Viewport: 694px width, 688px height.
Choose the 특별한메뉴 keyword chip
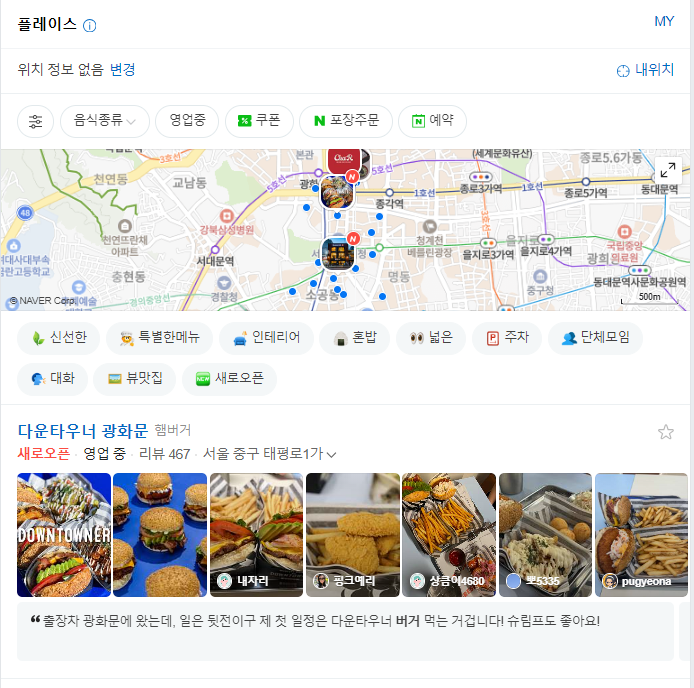[x=157, y=338]
